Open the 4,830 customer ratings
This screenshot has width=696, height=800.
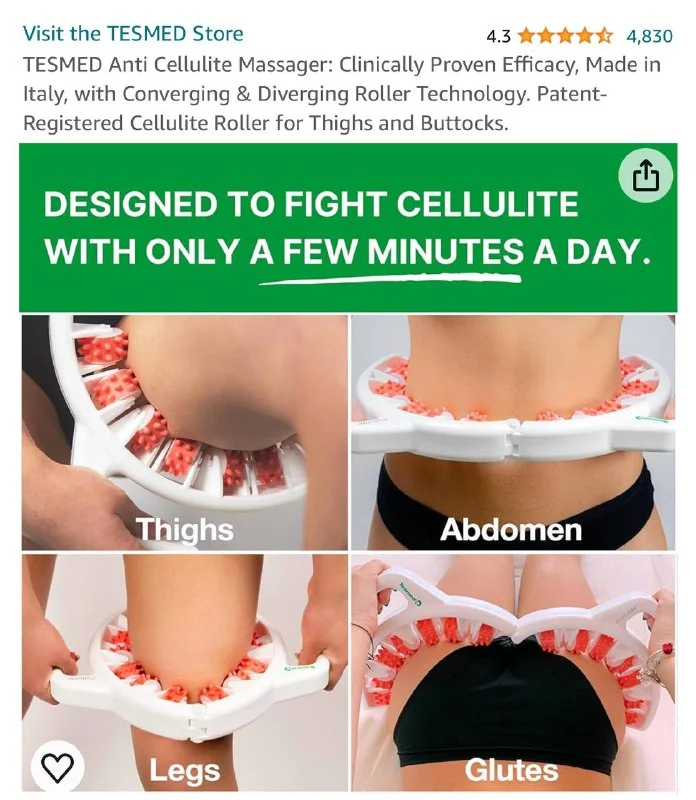pyautogui.click(x=649, y=36)
